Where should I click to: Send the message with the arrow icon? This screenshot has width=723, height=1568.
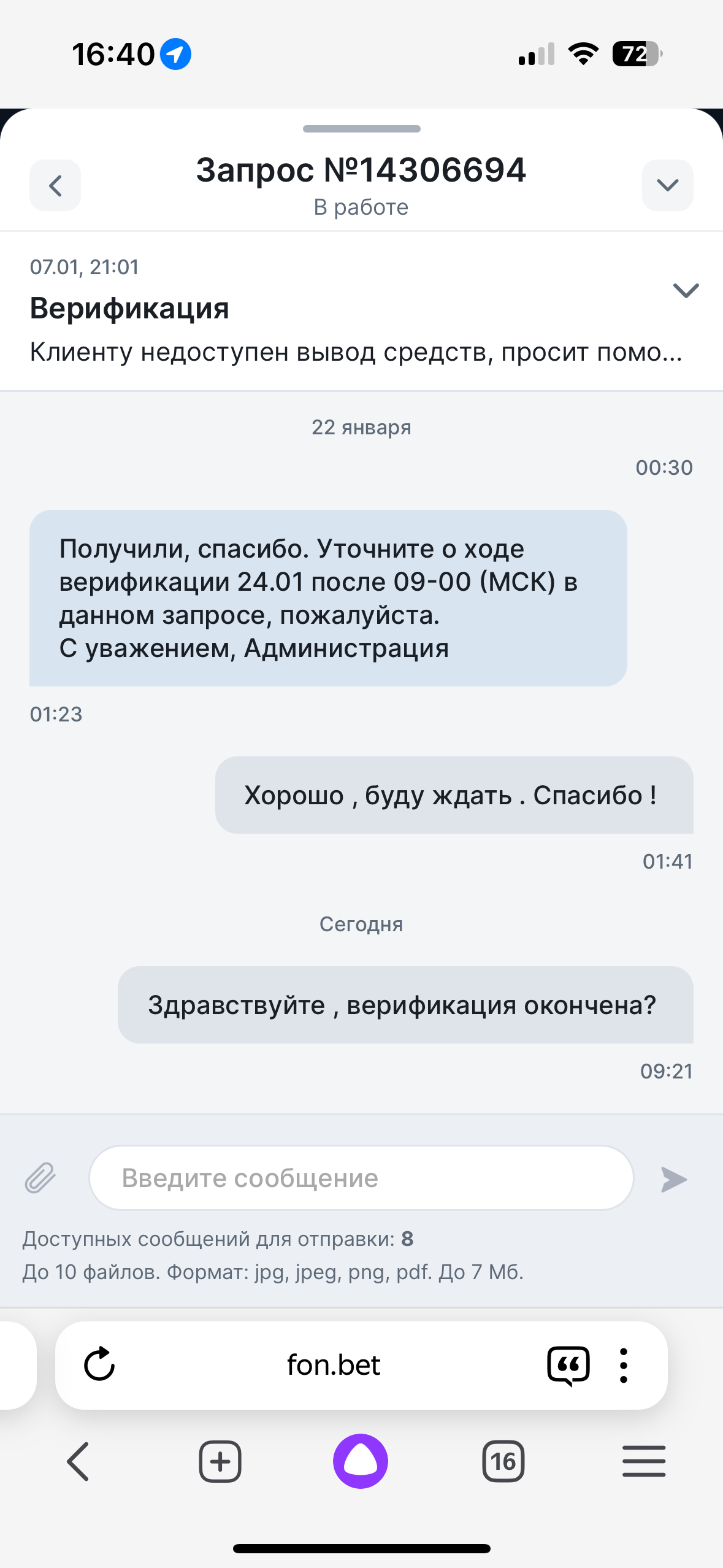[x=673, y=1179]
